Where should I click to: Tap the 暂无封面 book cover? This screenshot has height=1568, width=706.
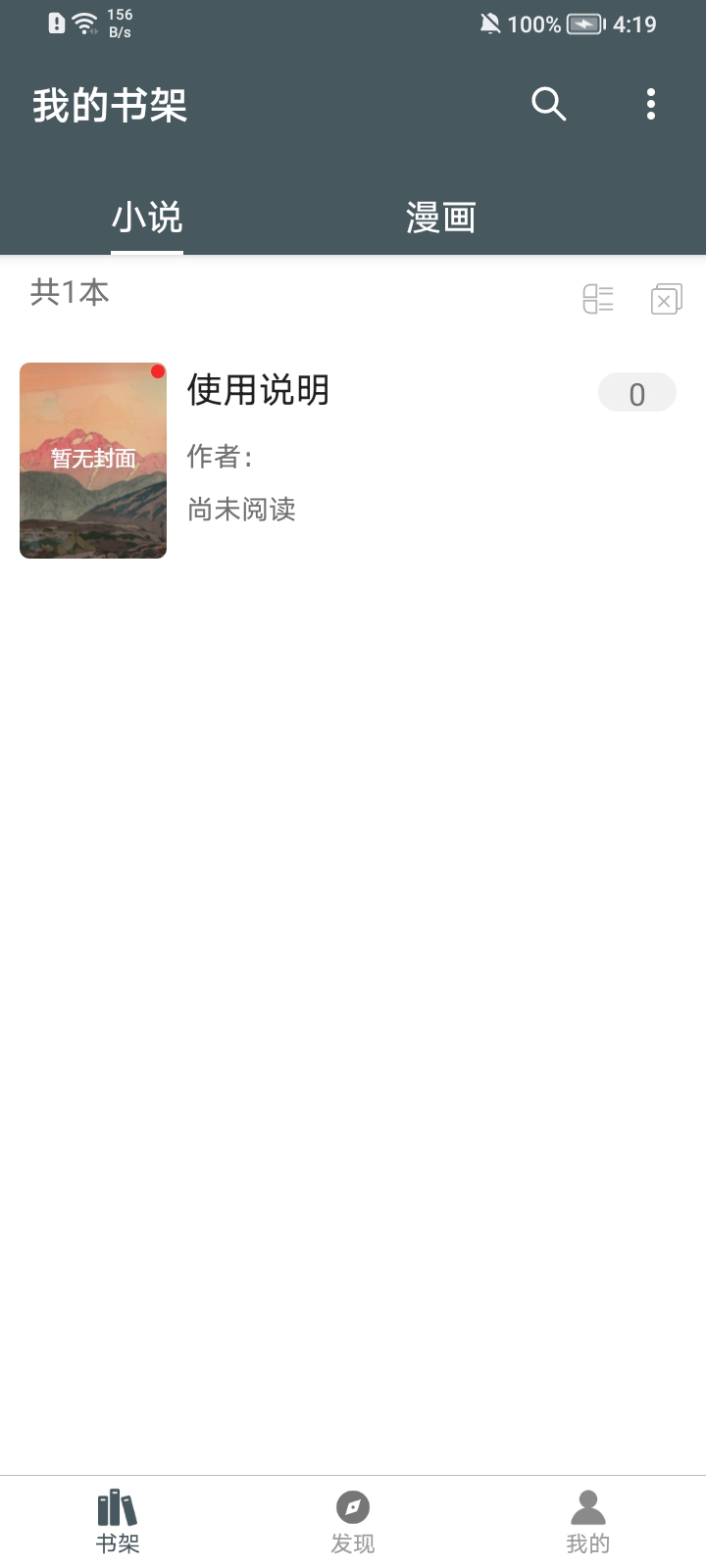93,461
